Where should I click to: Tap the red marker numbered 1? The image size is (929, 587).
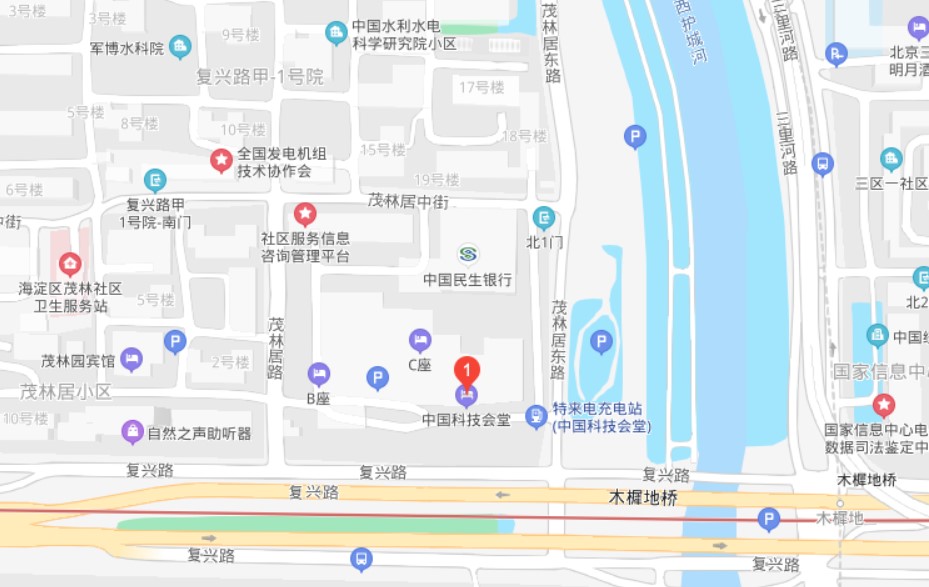point(467,370)
